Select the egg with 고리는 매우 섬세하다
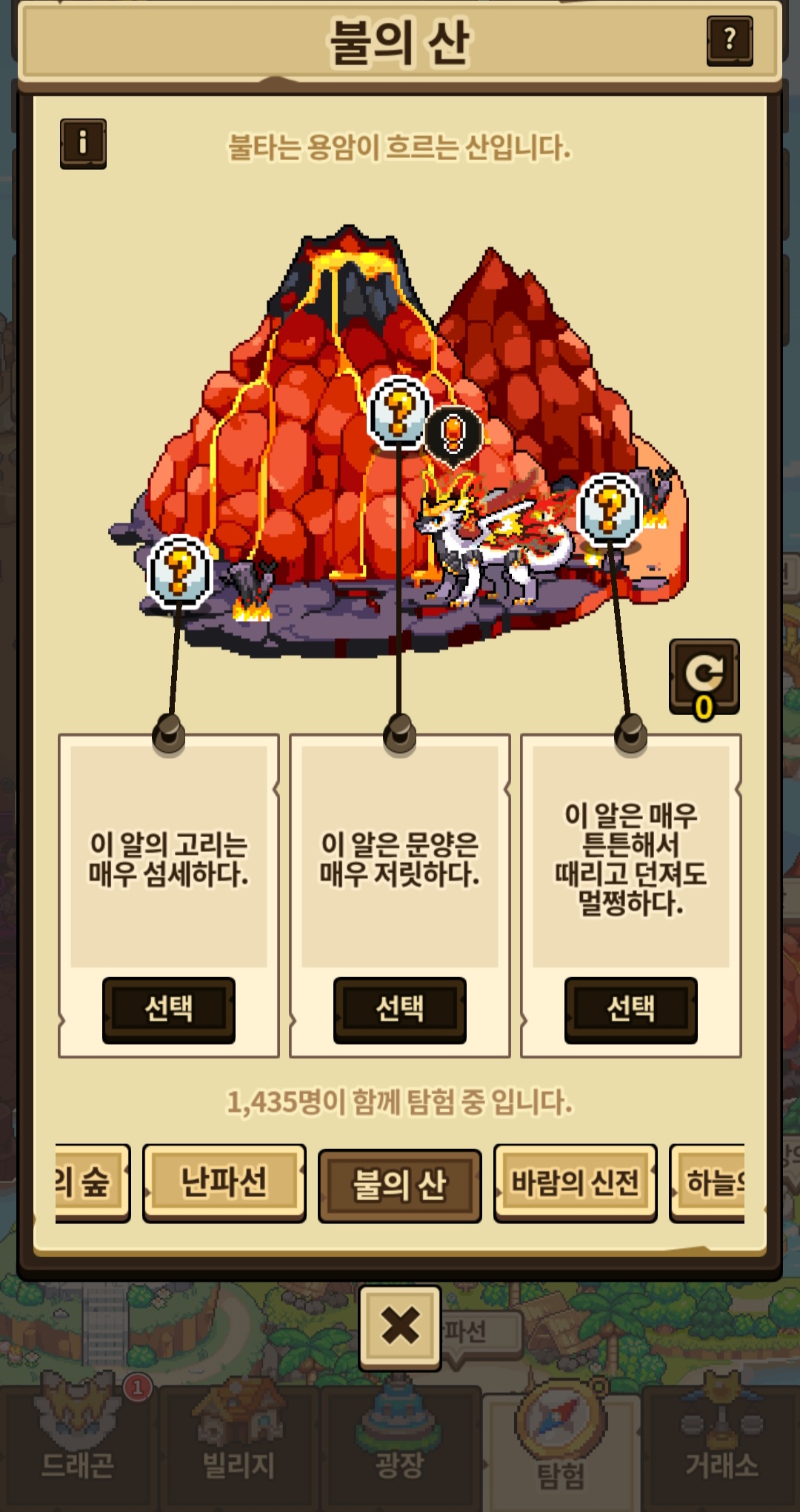This screenshot has width=800, height=1512. pos(169,1009)
